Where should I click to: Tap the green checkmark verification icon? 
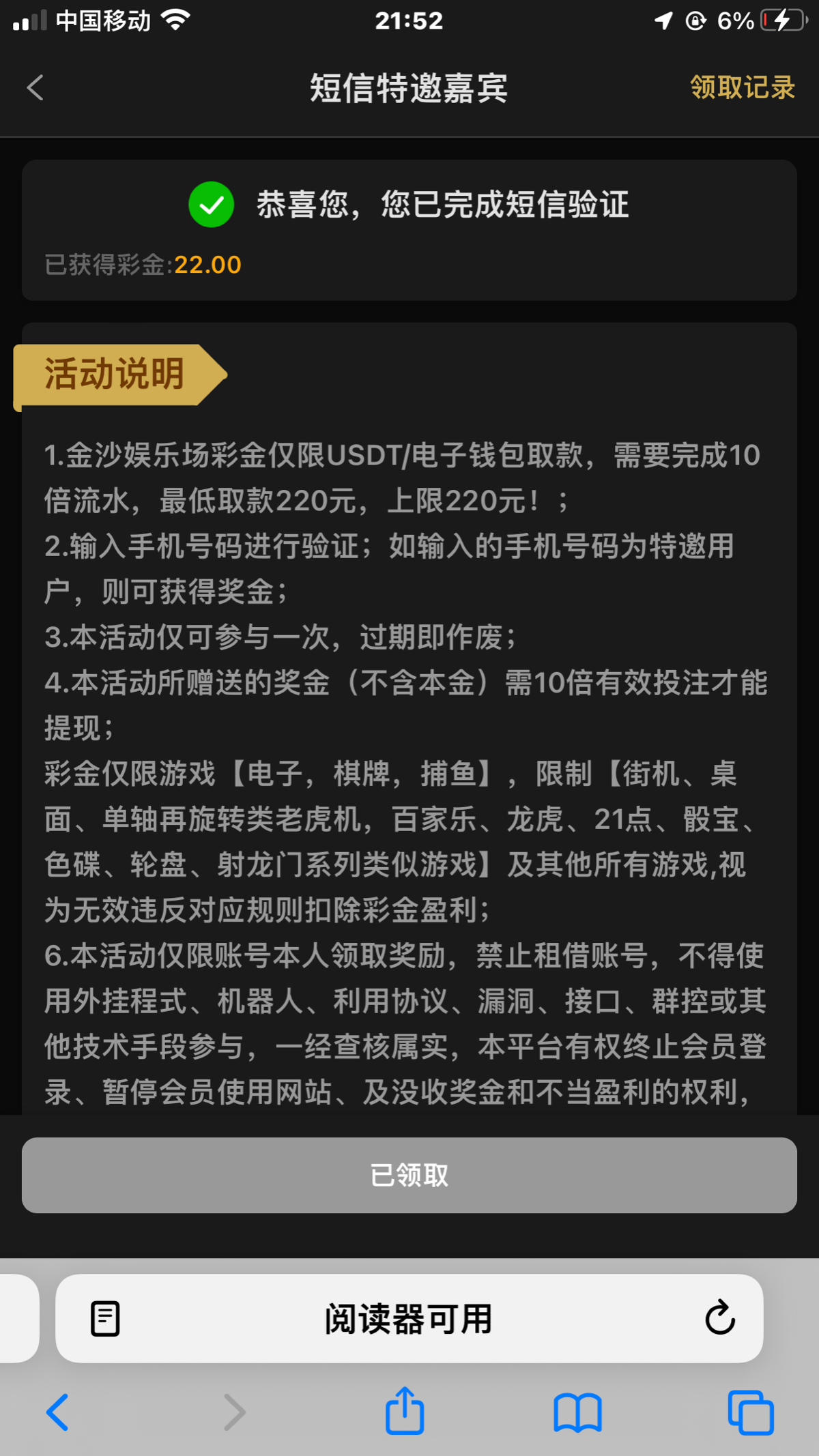(x=211, y=205)
